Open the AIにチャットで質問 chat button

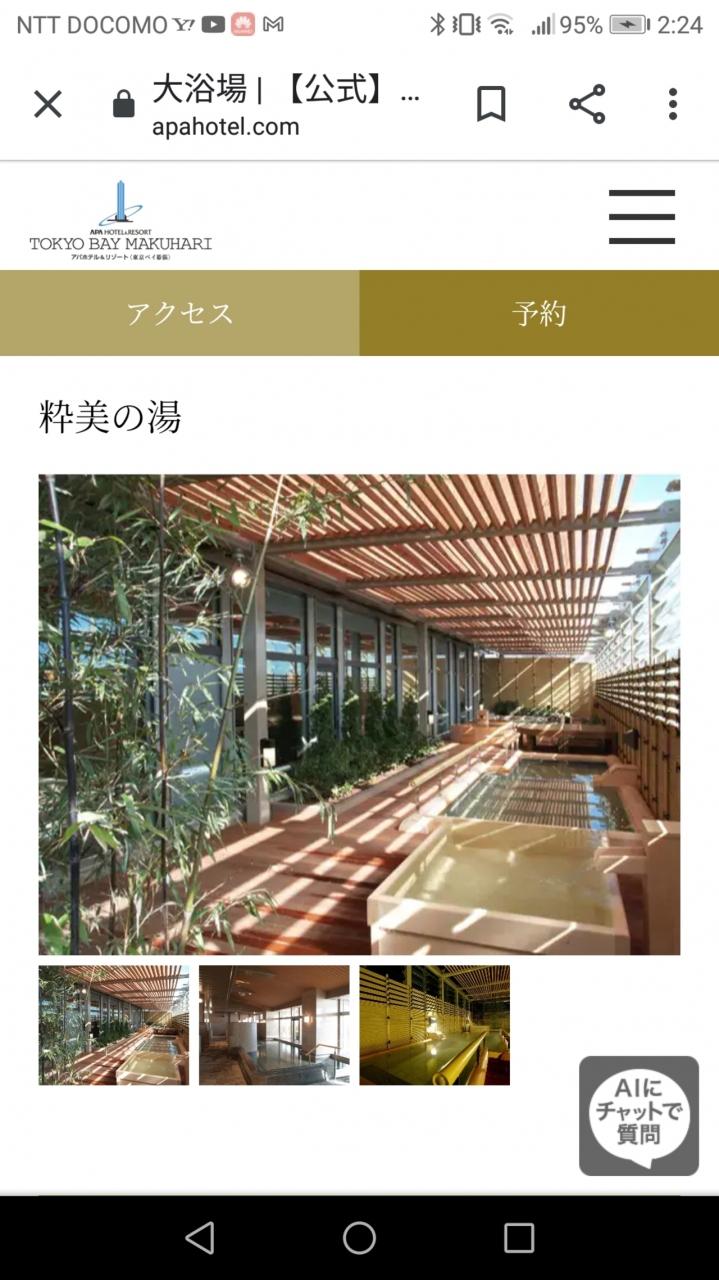point(638,1115)
